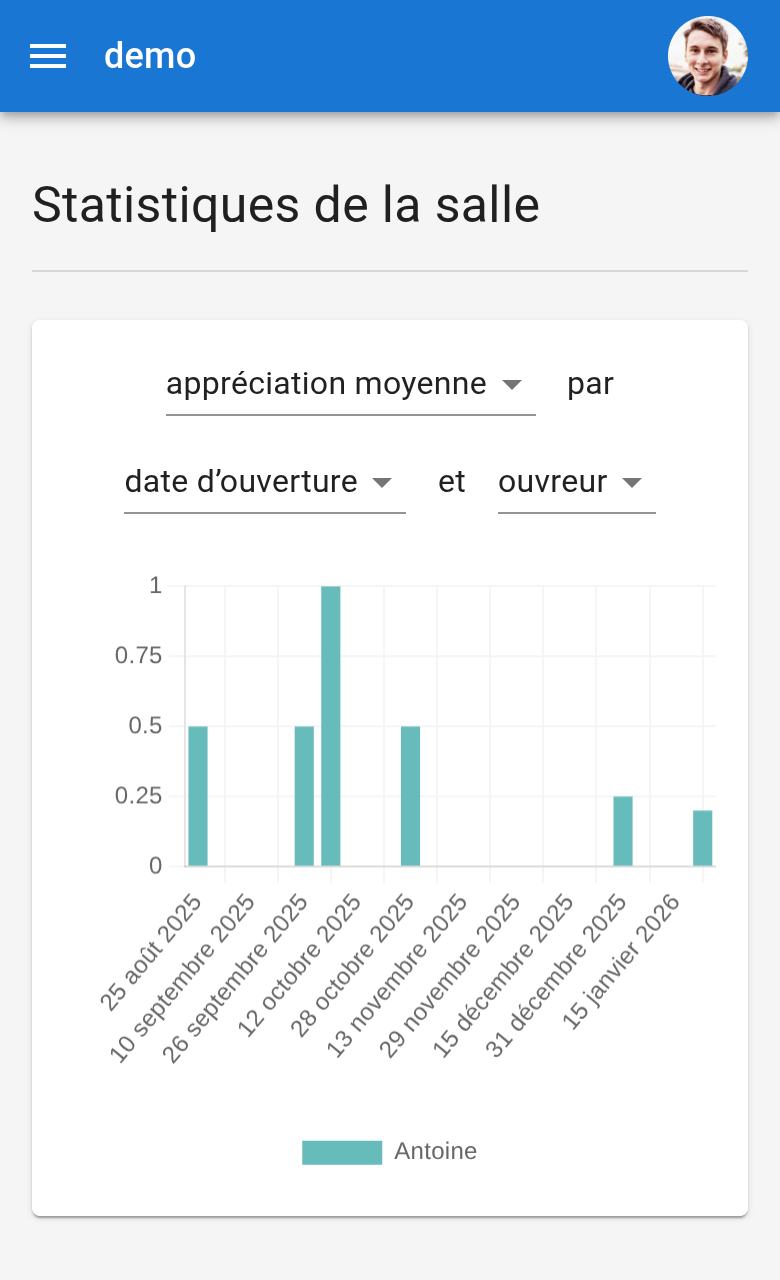Click the demo app title

click(x=150, y=56)
